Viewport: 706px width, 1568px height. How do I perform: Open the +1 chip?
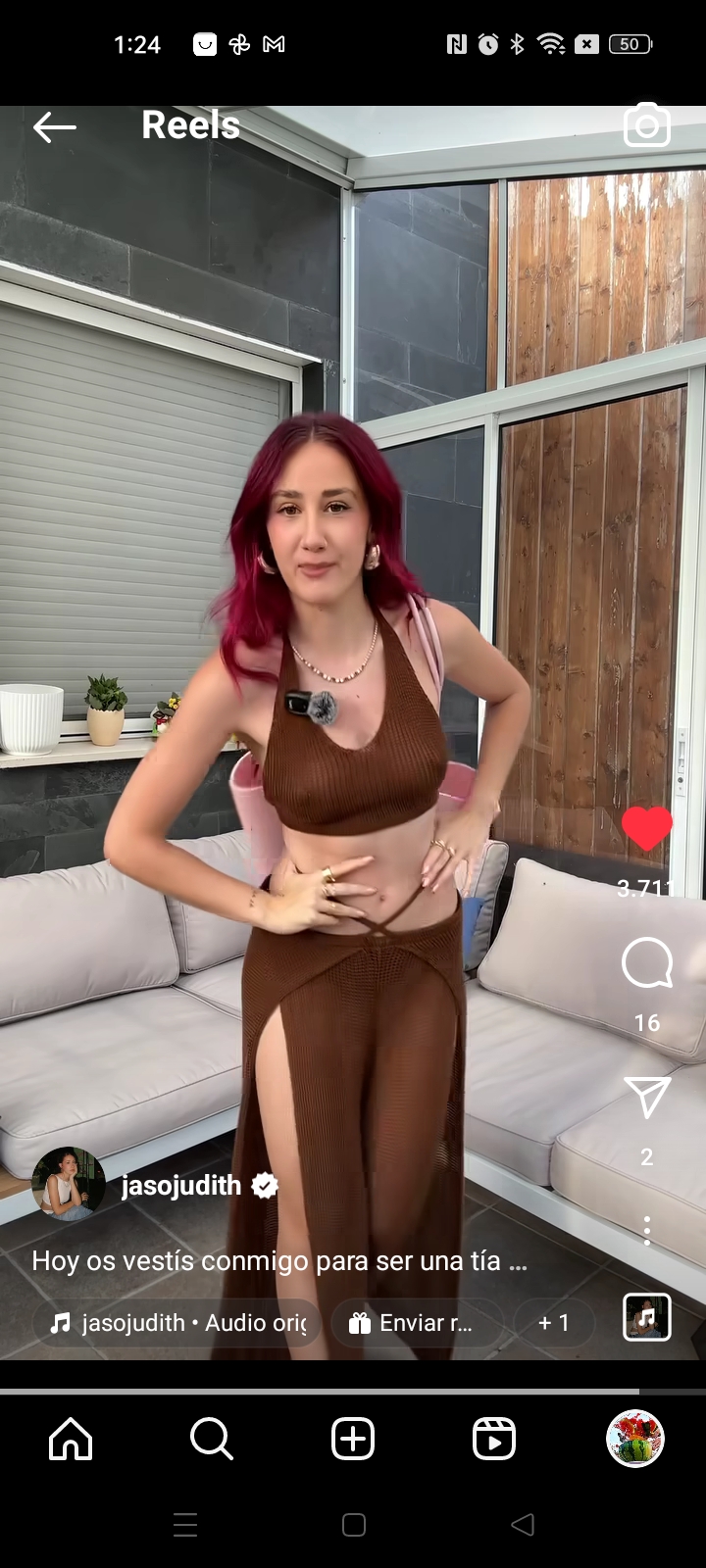(554, 1323)
